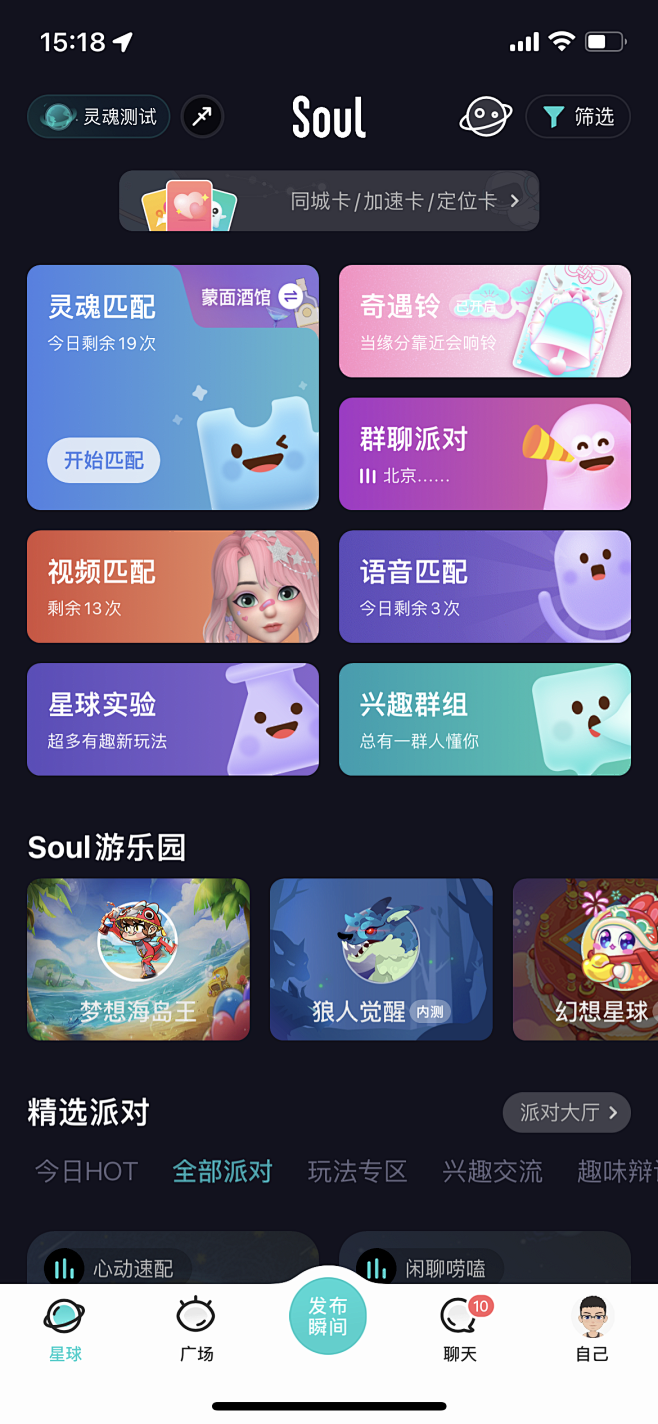
Task: Tap the Sagittarius arrow icon
Action: pos(203,117)
